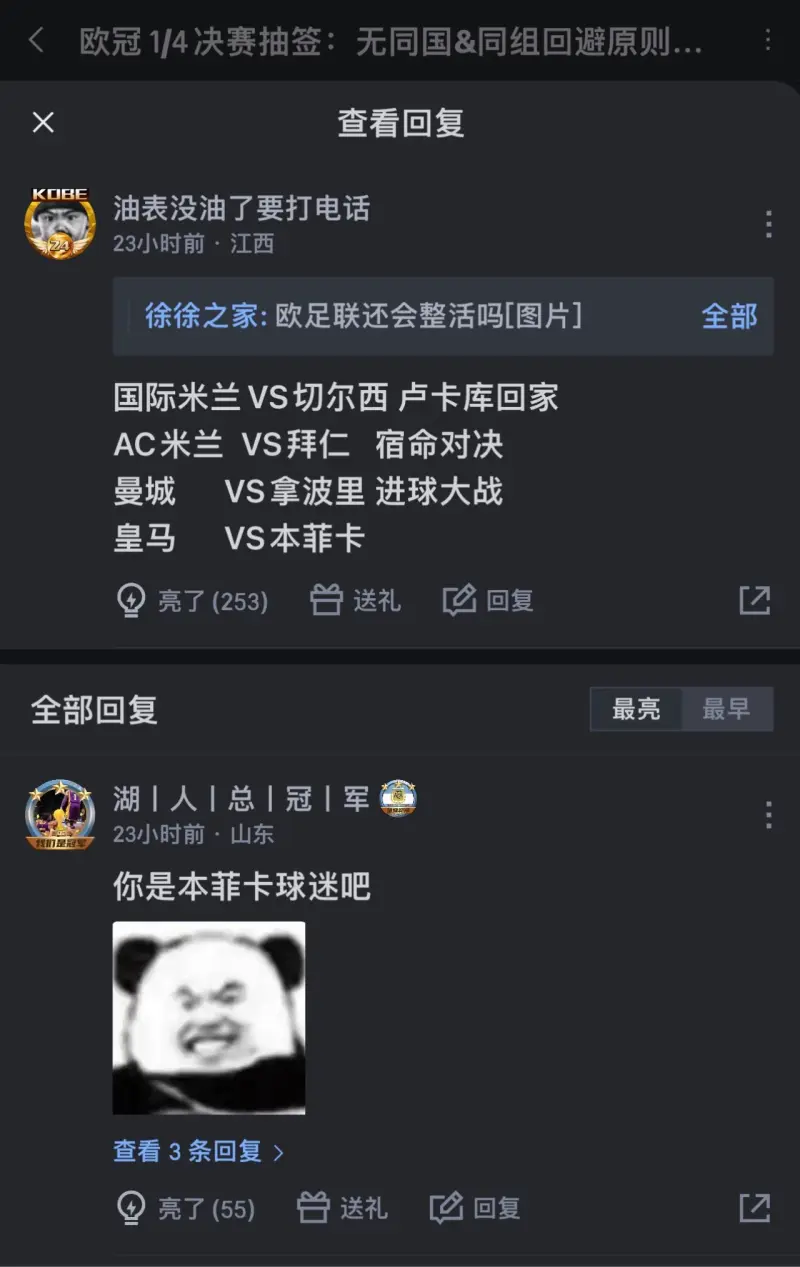Viewport: 800px width, 1267px height.
Task: Send a gift (送礼) to 湖|人|总|冠|军
Action: pos(342,1208)
